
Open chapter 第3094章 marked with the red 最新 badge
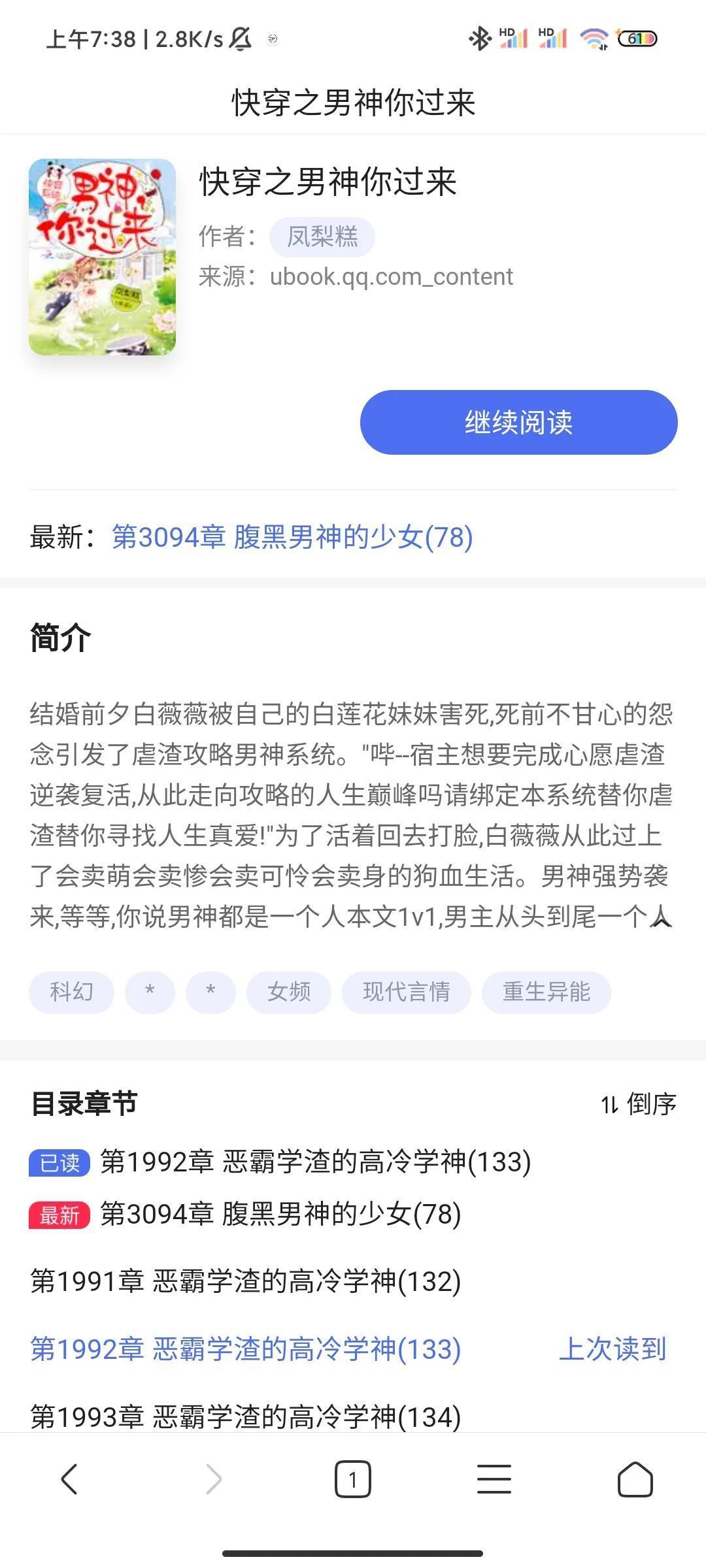[280, 1215]
